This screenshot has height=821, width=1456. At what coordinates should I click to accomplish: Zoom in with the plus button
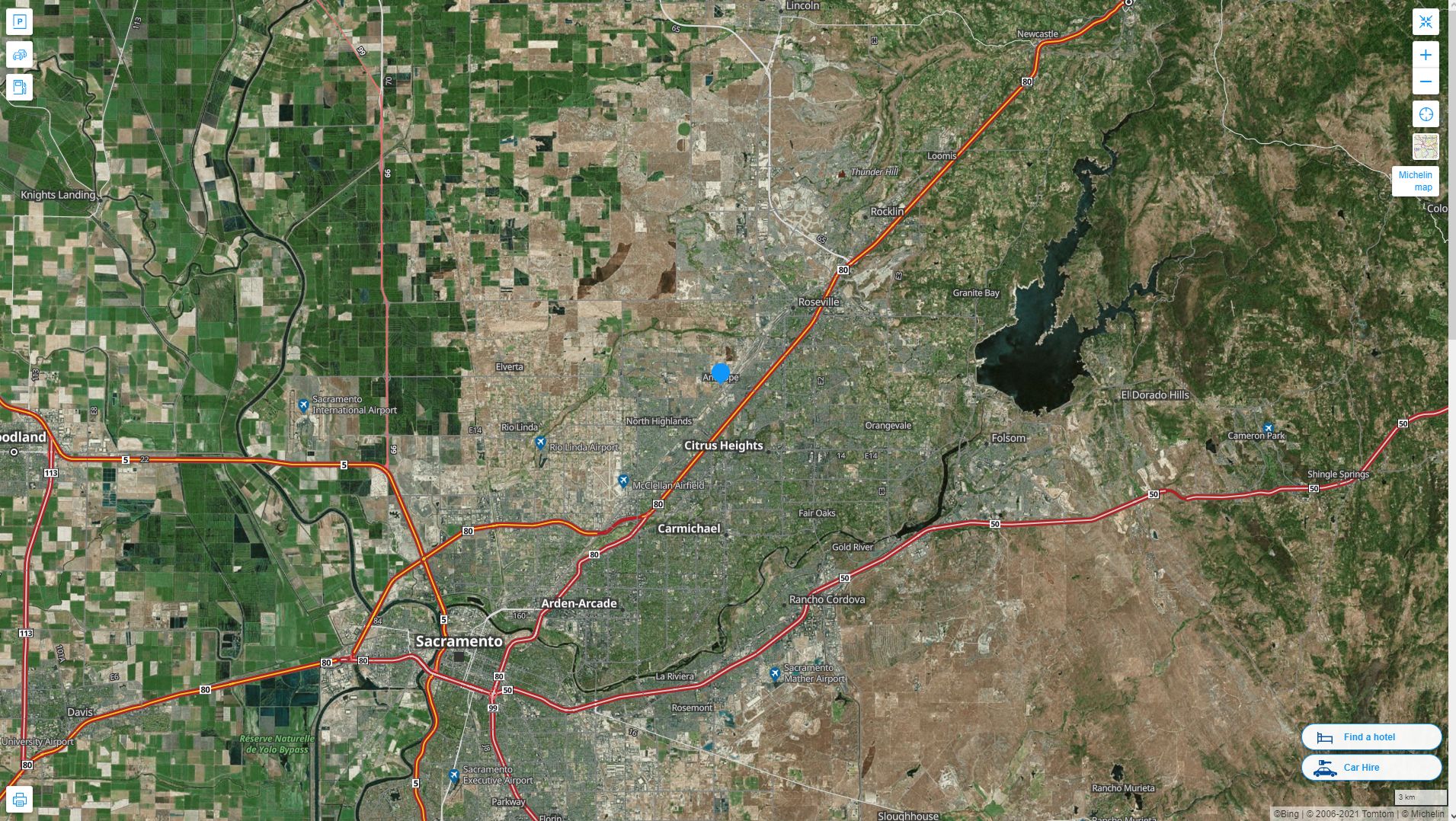click(1426, 55)
